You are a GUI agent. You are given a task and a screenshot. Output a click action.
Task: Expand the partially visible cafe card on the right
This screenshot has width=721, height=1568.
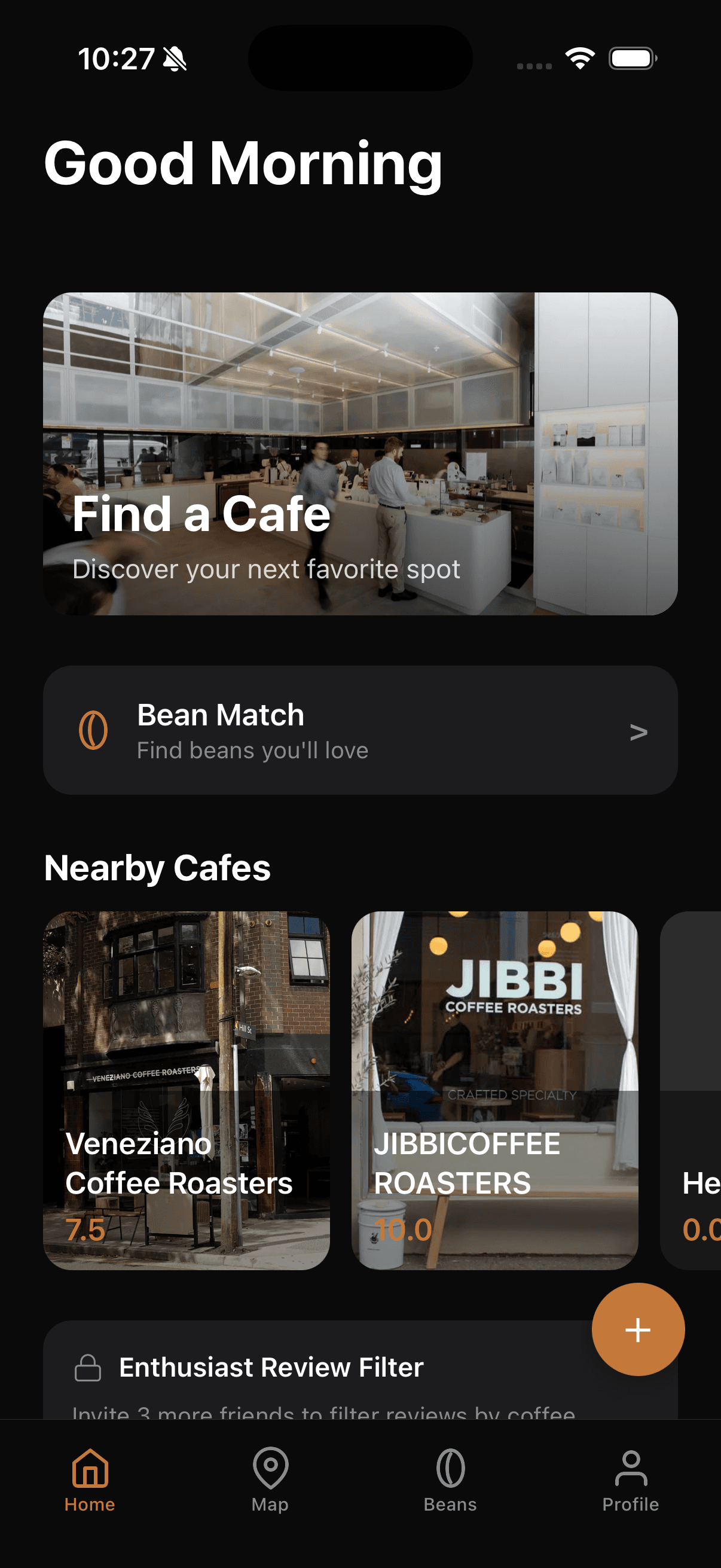(x=693, y=1096)
